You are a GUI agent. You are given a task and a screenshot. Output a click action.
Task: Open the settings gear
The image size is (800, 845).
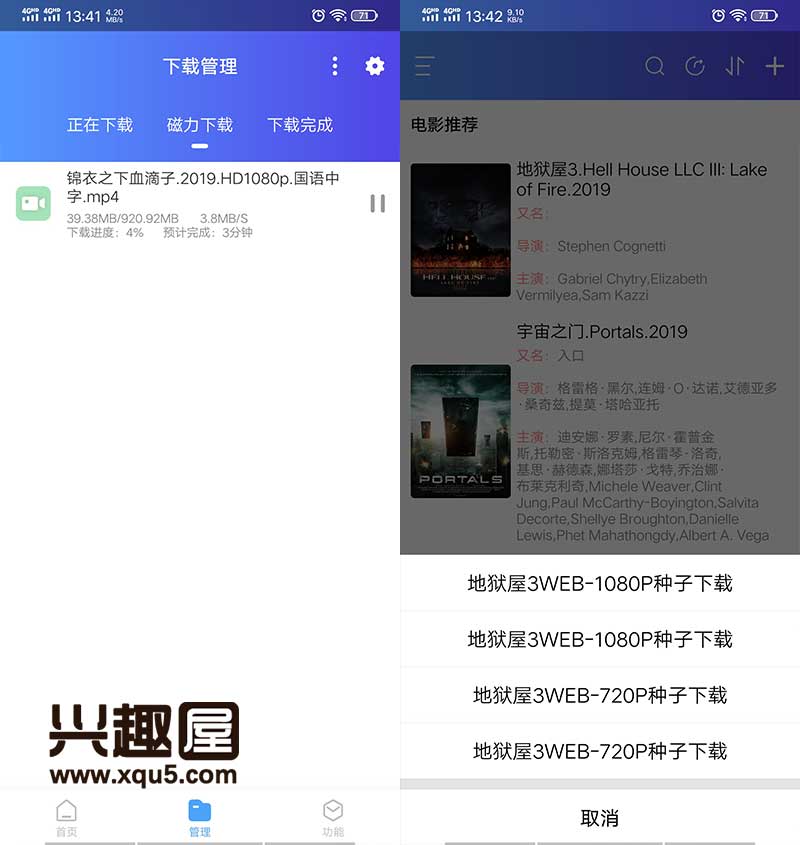pos(374,66)
